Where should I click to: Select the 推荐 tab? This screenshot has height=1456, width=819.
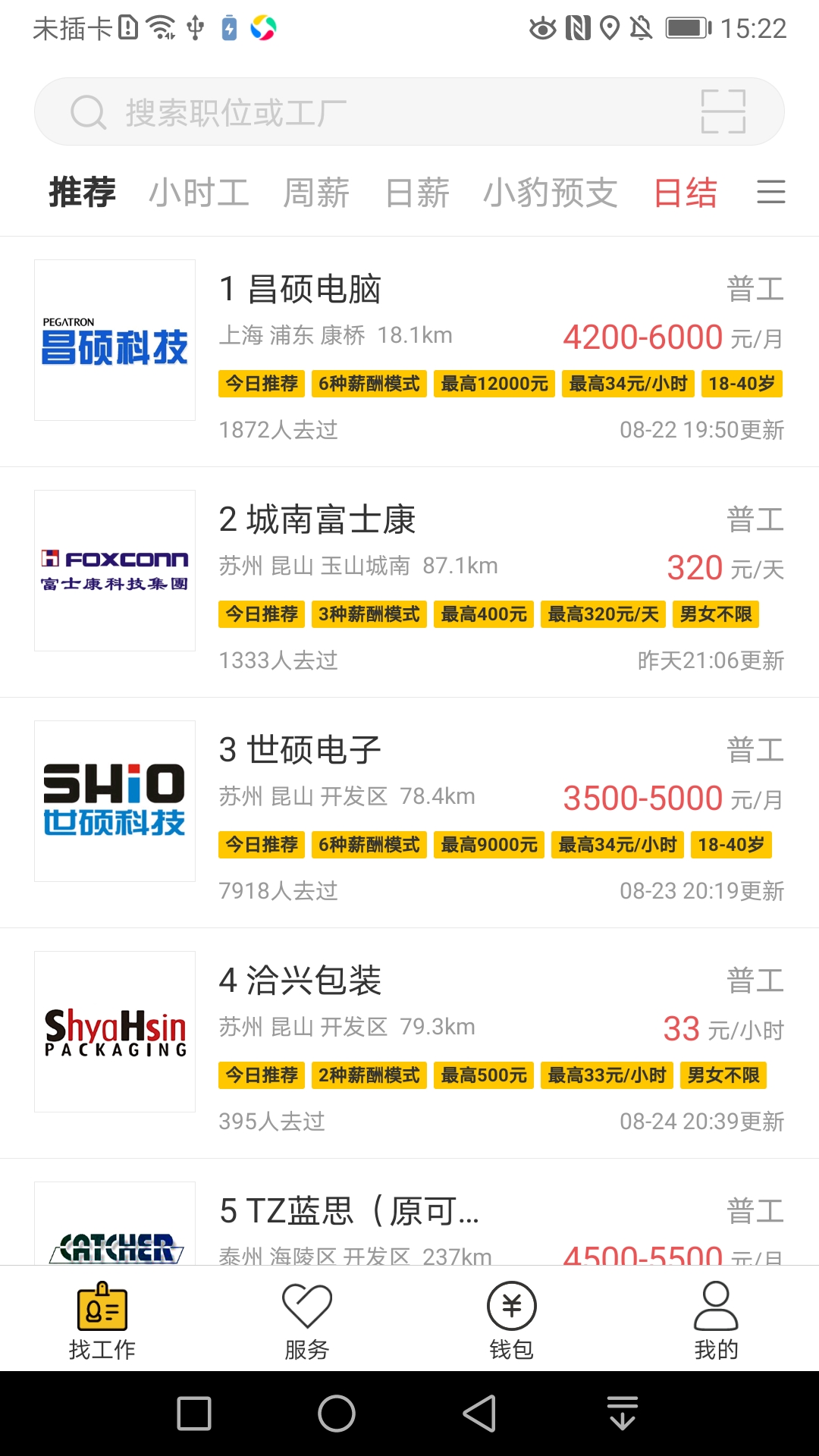coord(83,193)
